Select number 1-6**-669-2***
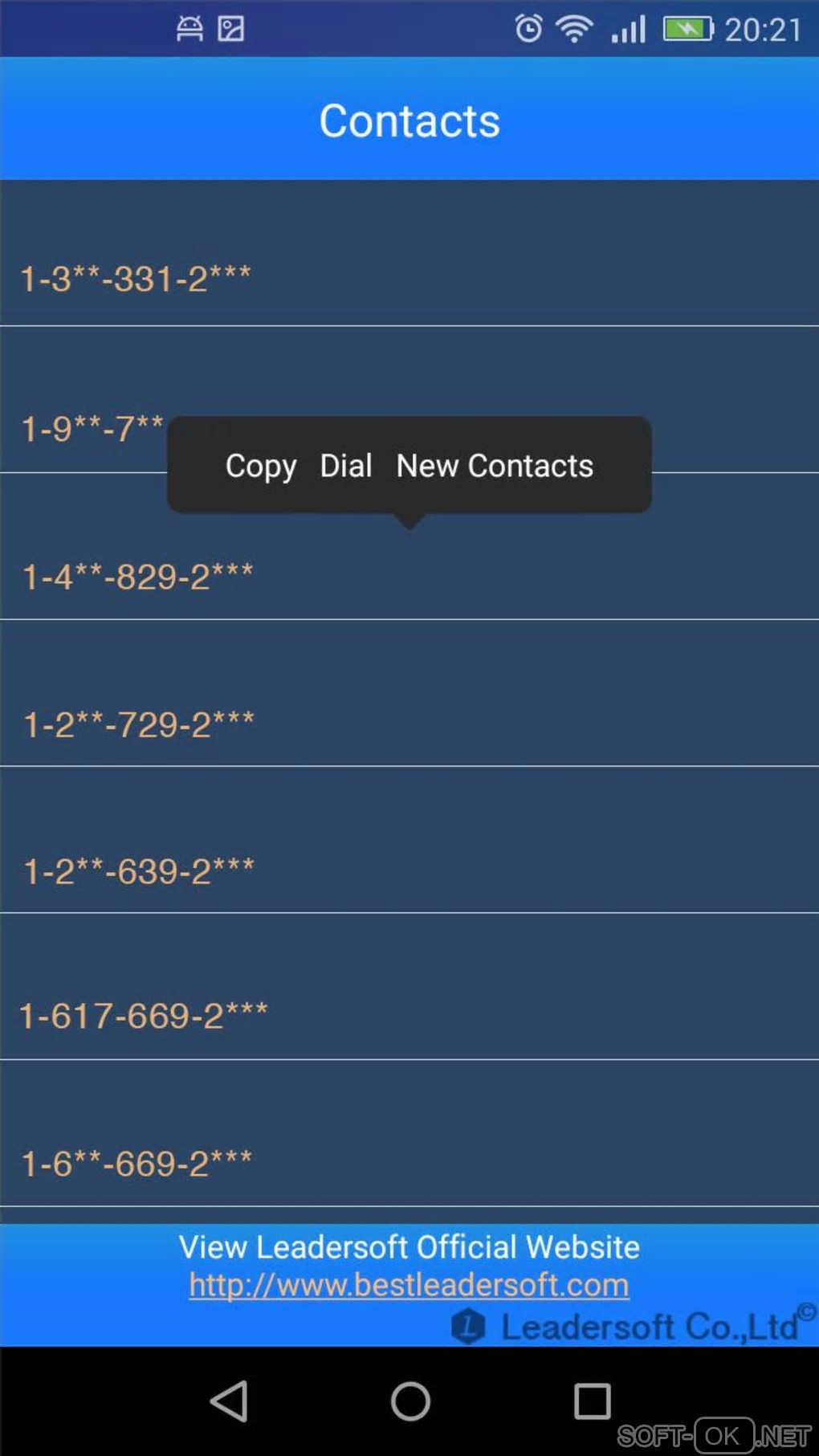 [137, 1164]
